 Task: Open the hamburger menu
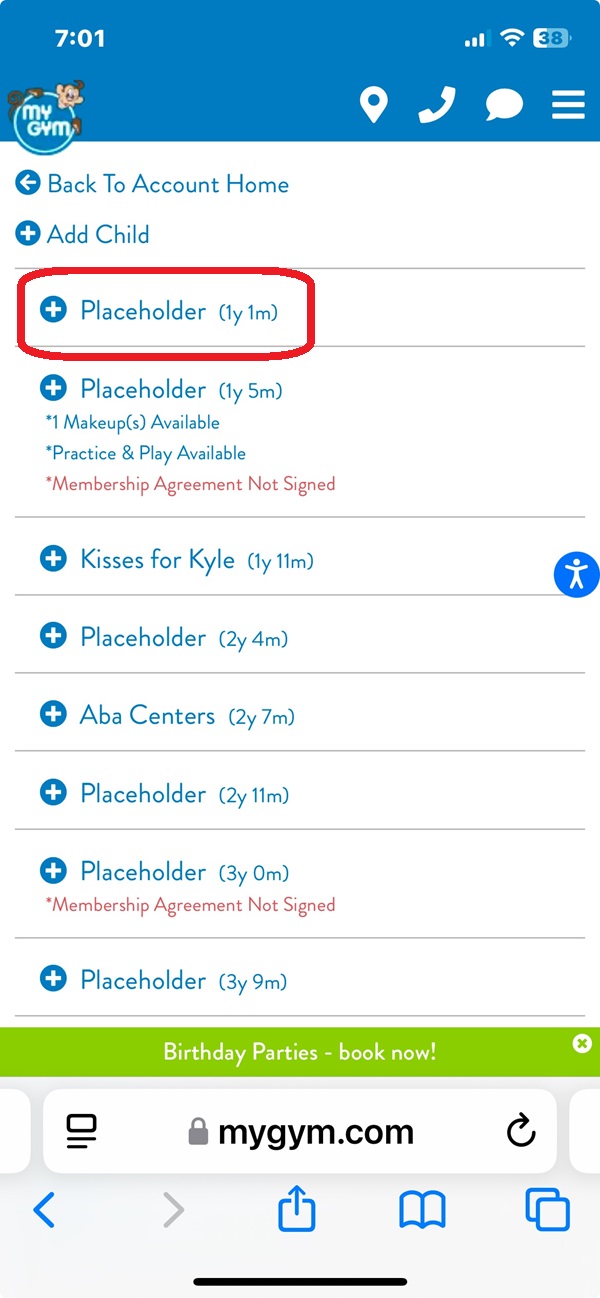[x=568, y=105]
